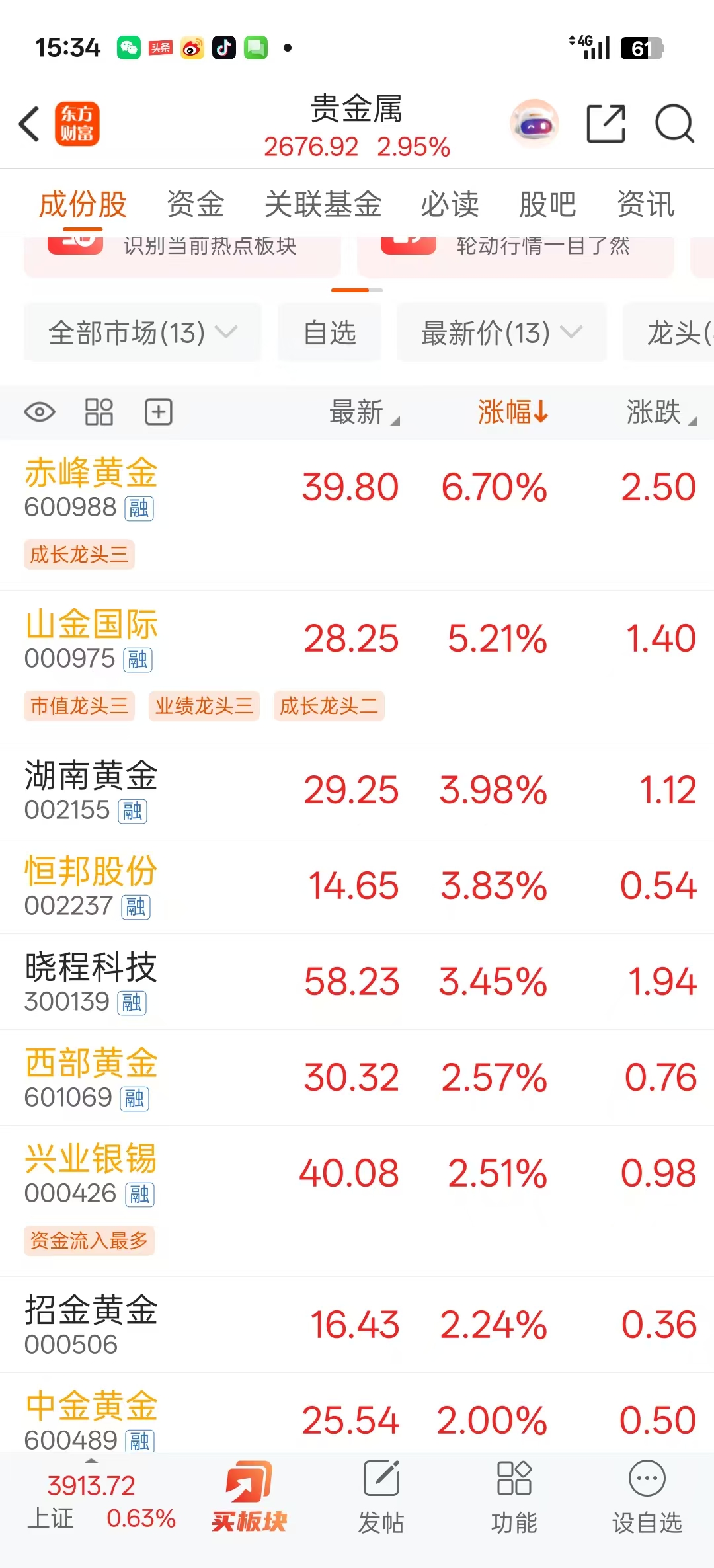Select the 自选 filter chip
The image size is (714, 1568).
[x=329, y=333]
